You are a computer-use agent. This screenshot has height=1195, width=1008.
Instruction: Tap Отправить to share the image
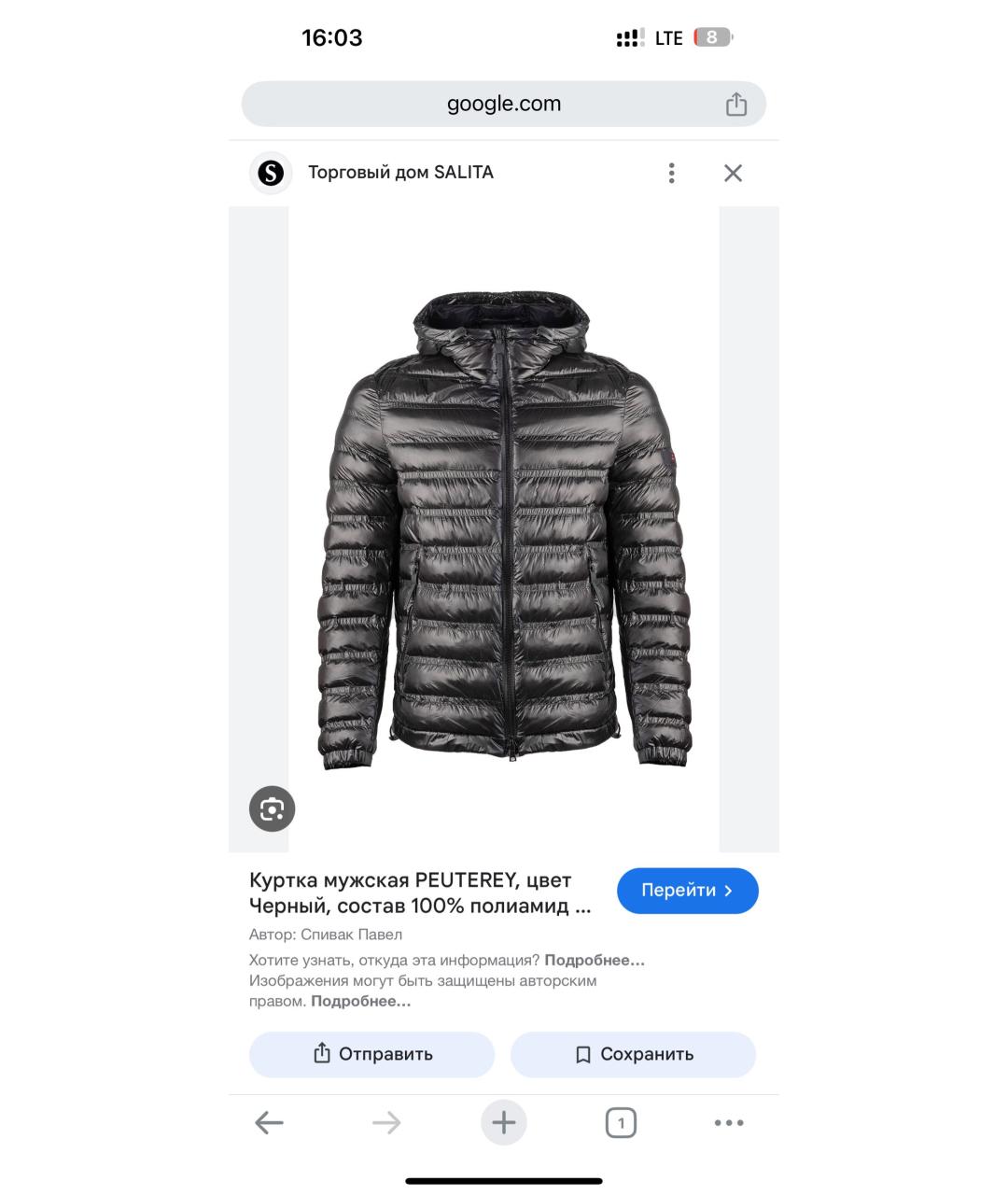click(371, 1054)
